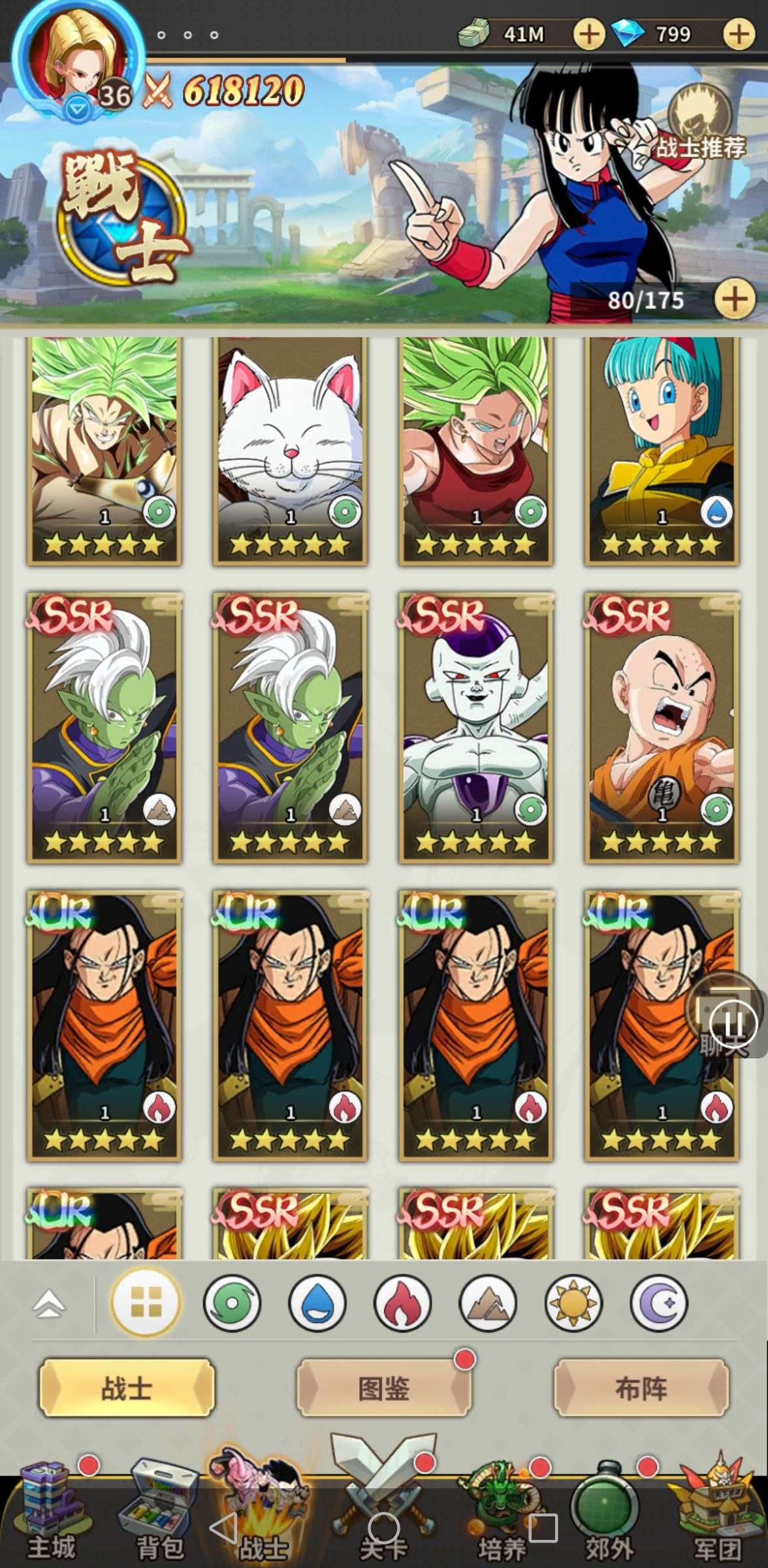Switch to the 布阵 formation tab
768x1568 pixels.
coord(641,1388)
